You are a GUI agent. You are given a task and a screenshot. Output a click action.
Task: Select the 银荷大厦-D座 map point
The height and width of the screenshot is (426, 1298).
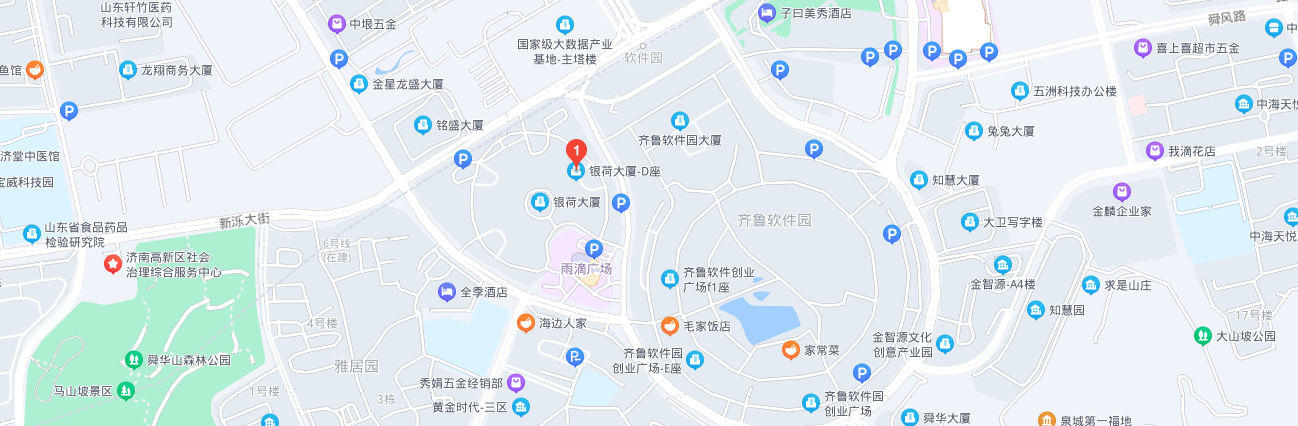[576, 172]
